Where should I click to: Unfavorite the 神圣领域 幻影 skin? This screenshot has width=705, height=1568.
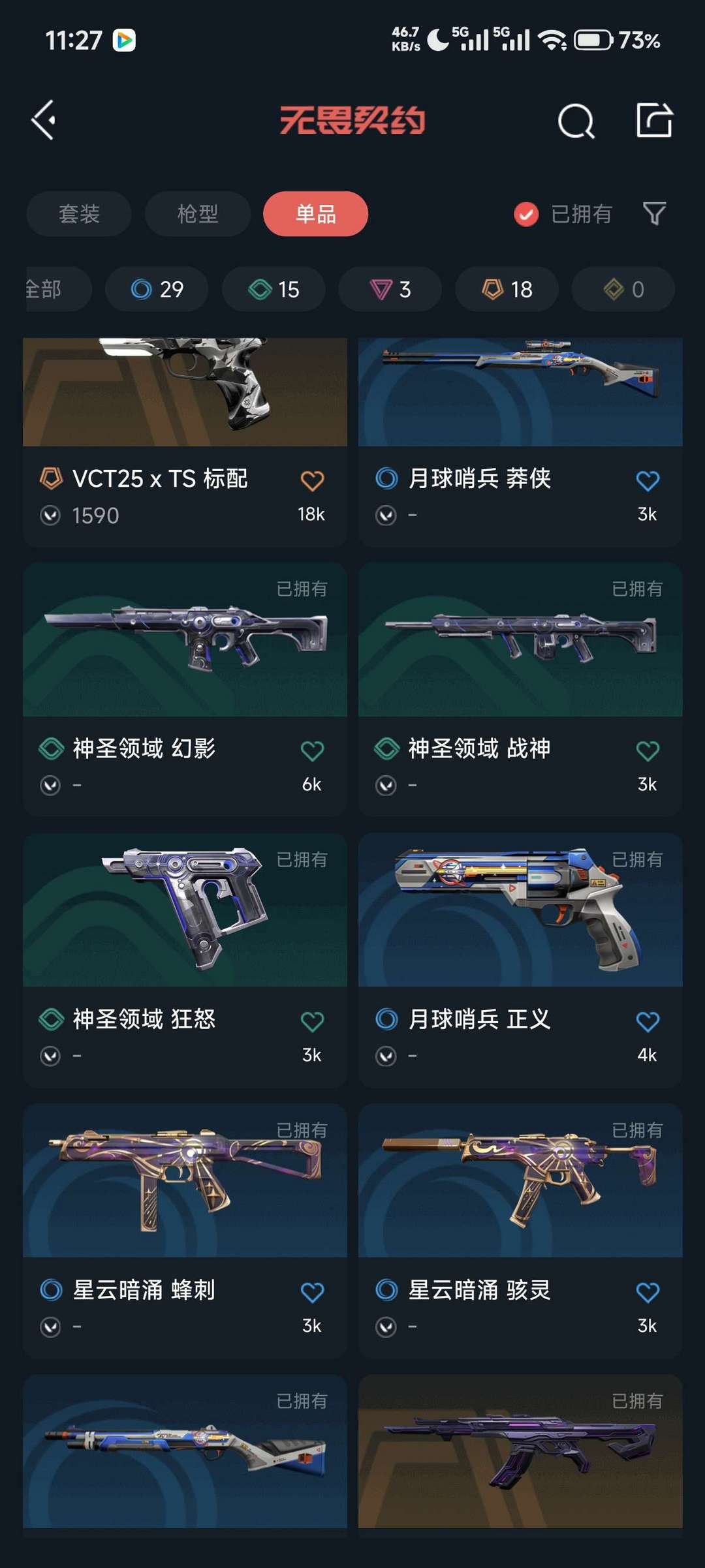click(311, 750)
